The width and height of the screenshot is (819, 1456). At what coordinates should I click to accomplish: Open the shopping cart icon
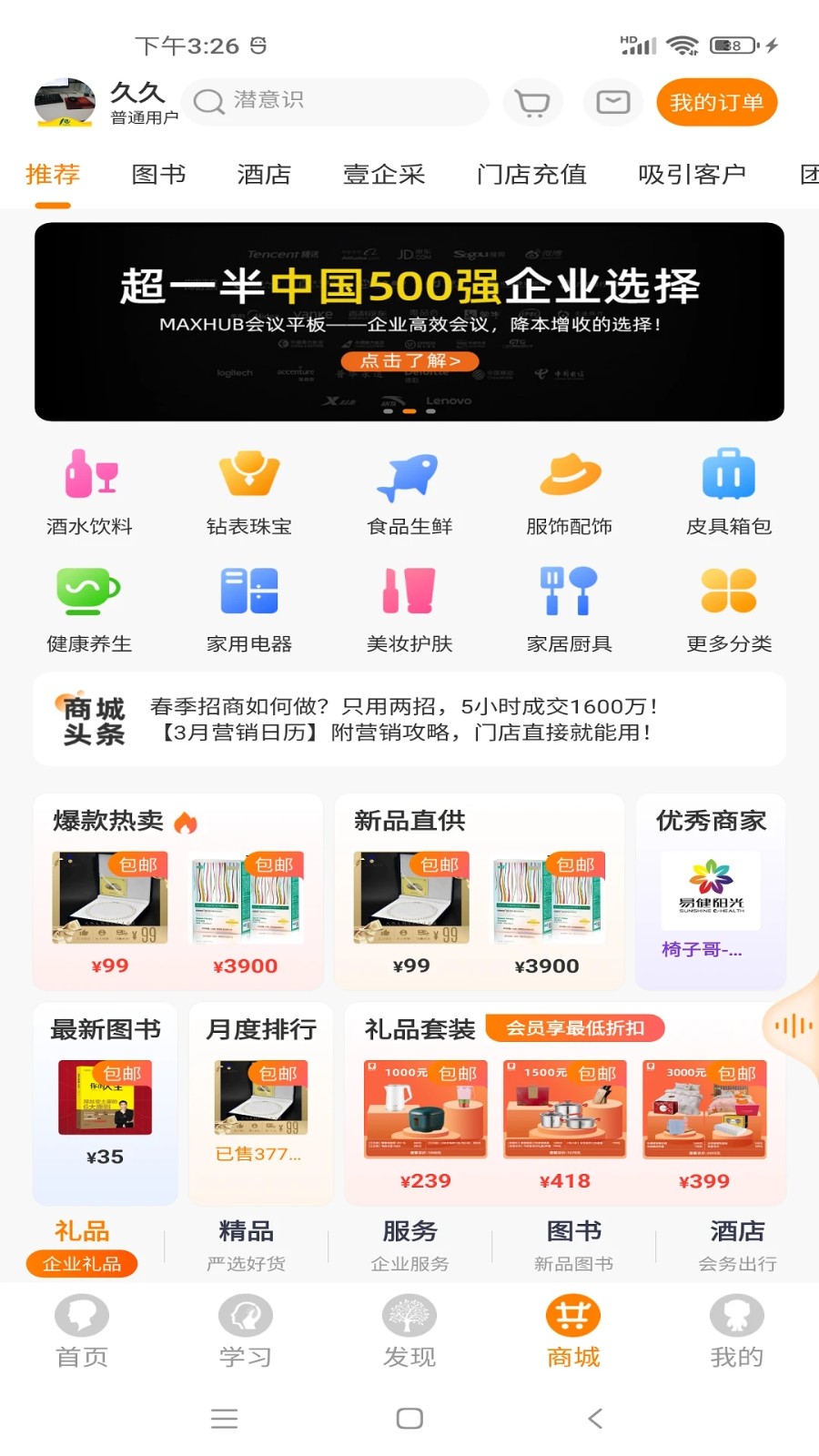click(532, 102)
